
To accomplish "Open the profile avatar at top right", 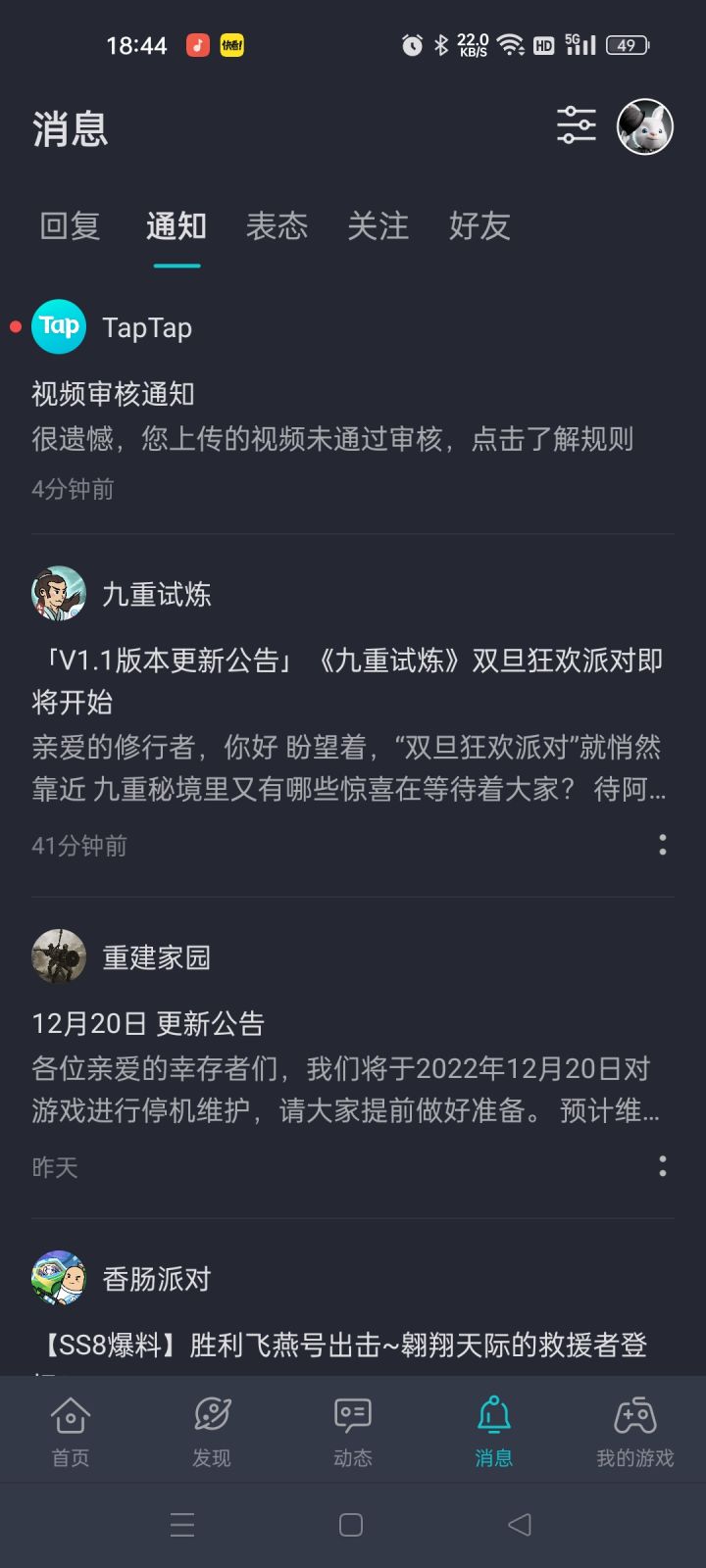I will coord(644,126).
